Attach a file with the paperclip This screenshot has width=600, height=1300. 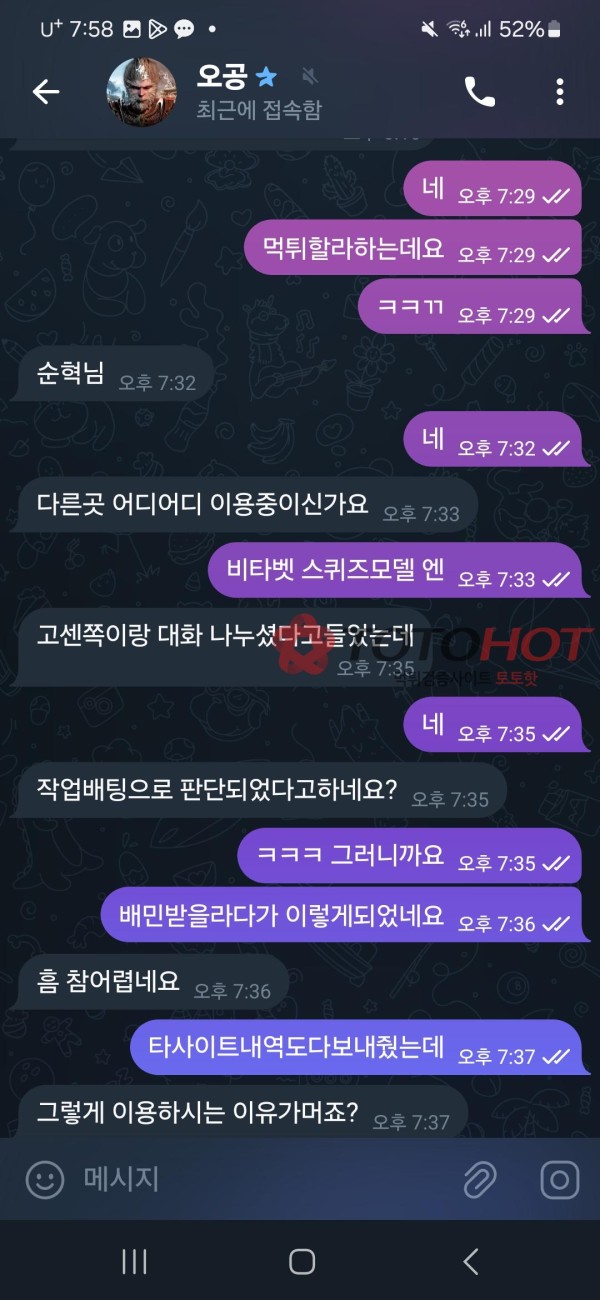pos(480,1181)
